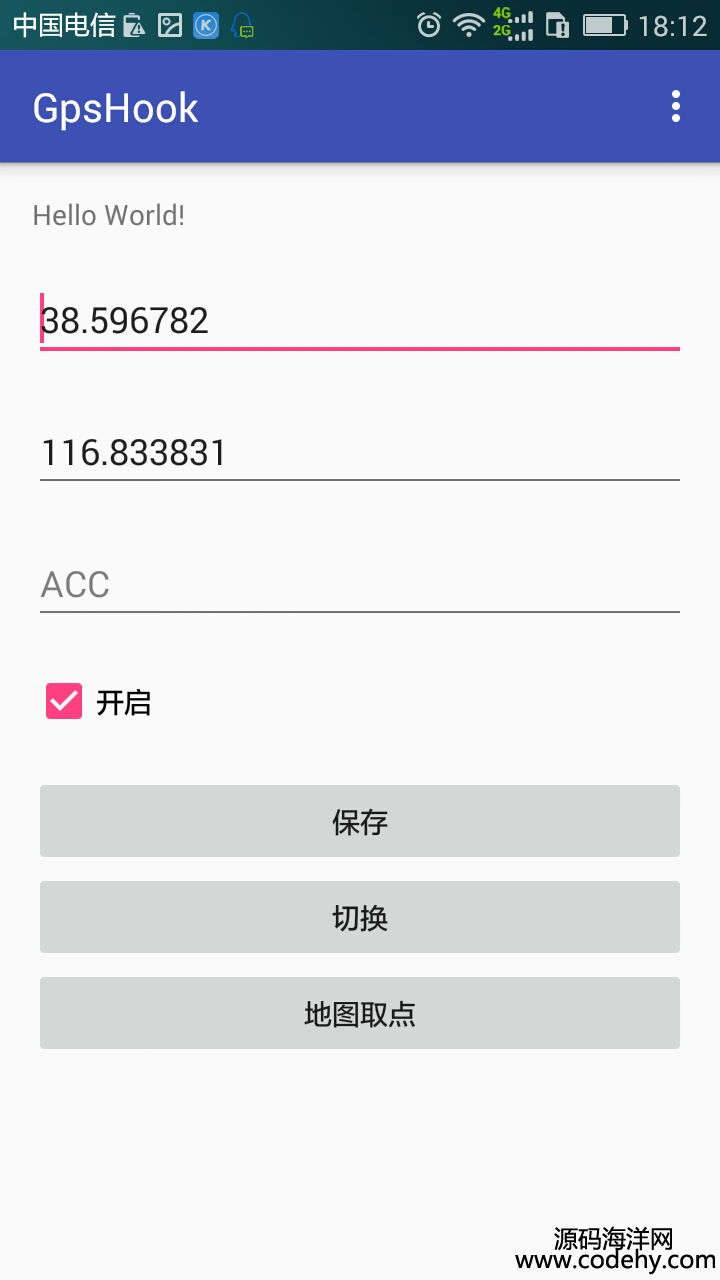Image resolution: width=720 pixels, height=1280 pixels.
Task: Open 地图取点 to pick a map point
Action: (x=360, y=1013)
